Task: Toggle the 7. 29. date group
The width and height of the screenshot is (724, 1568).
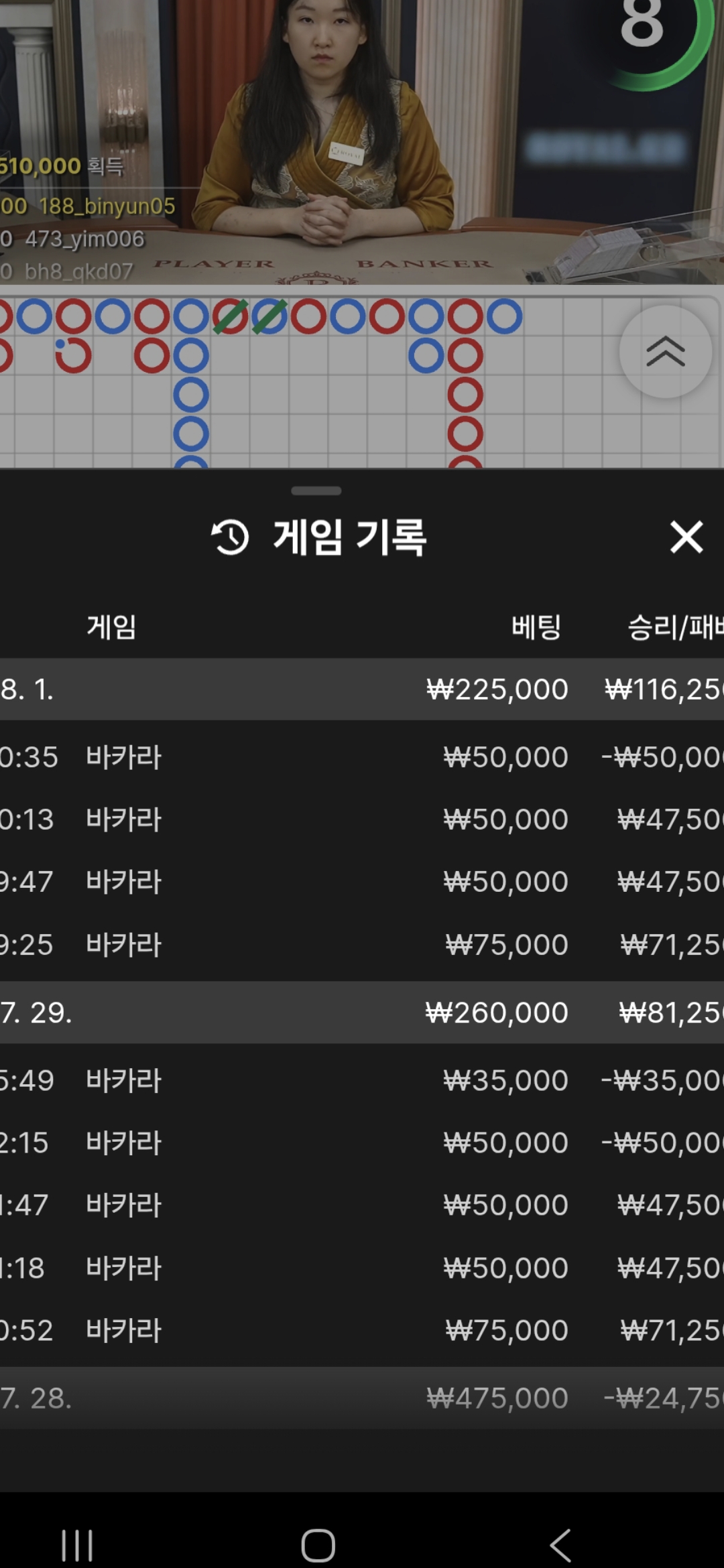Action: (362, 1012)
